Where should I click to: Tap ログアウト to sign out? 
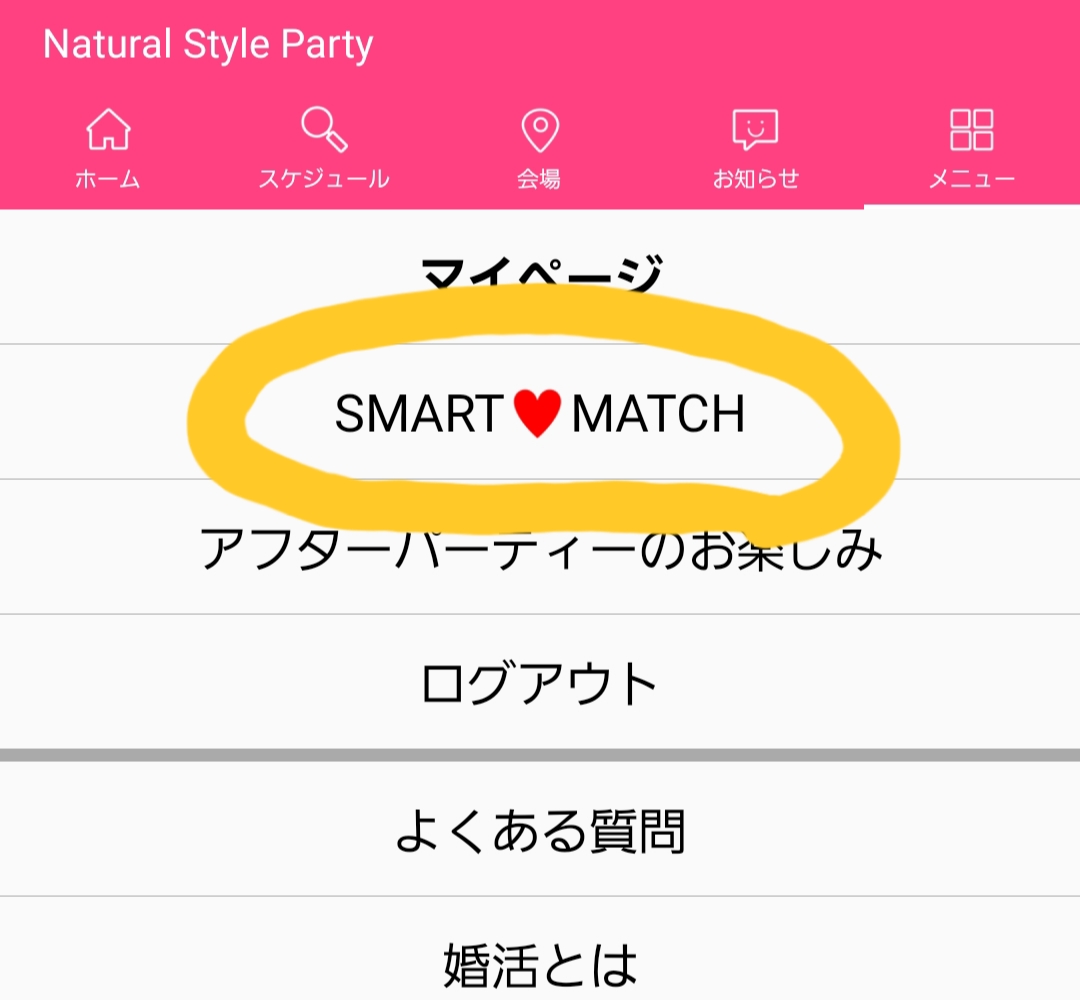(540, 684)
